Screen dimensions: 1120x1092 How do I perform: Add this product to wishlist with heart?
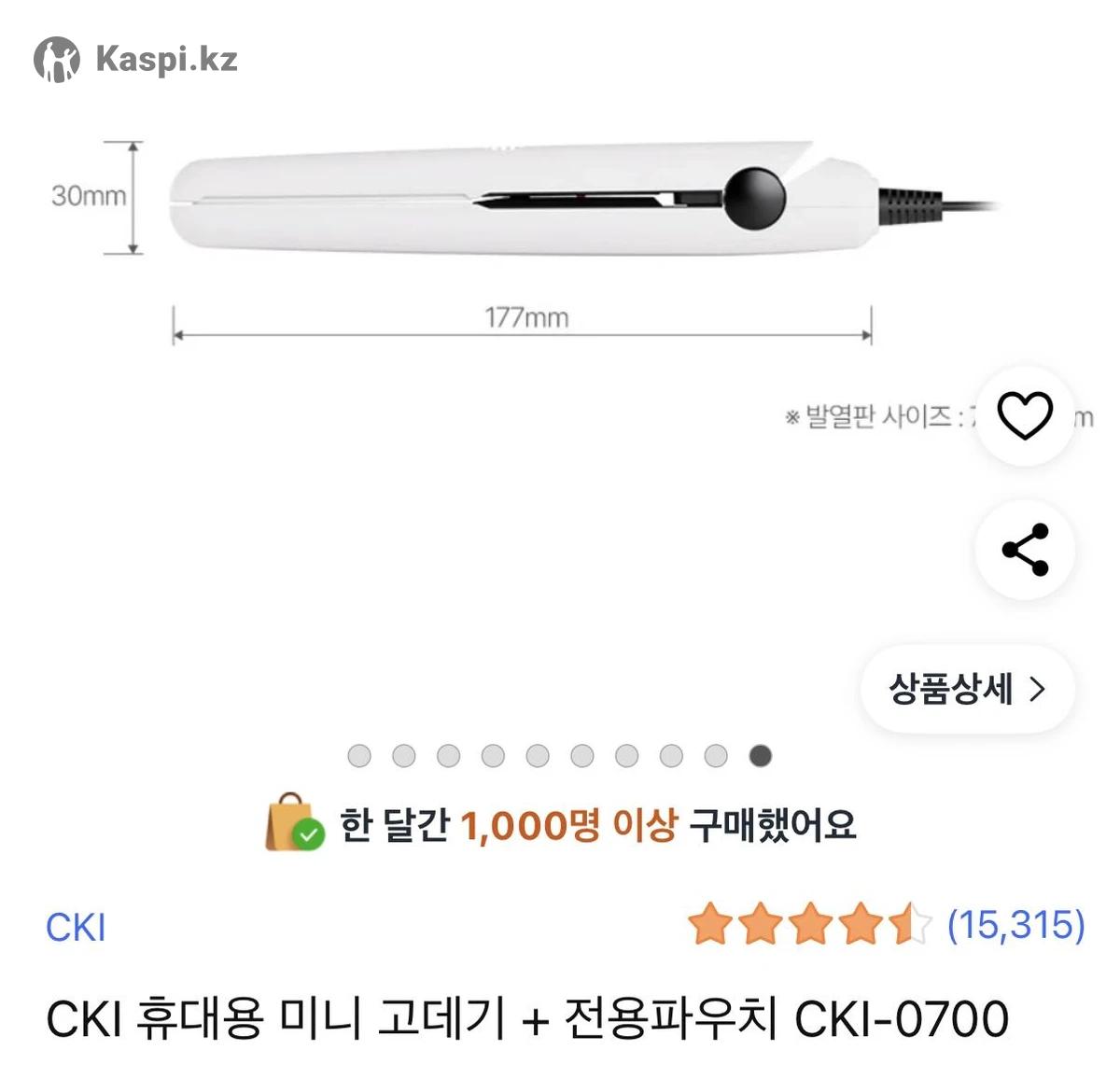click(1025, 416)
